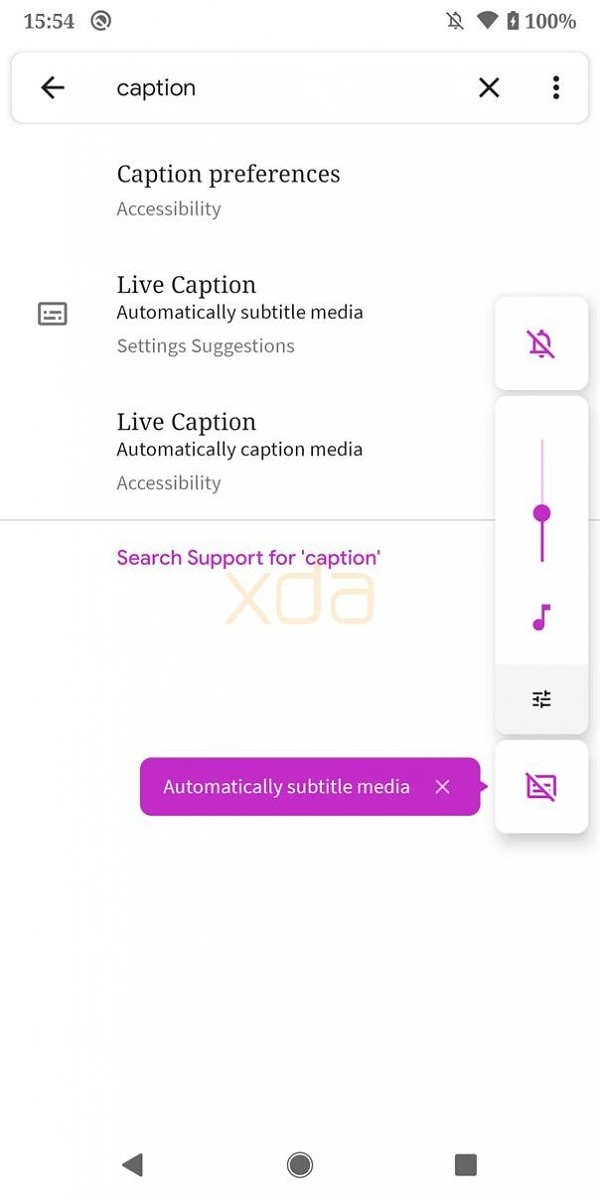The width and height of the screenshot is (600, 1200).
Task: Toggle the Live Caption button
Action: (541, 787)
